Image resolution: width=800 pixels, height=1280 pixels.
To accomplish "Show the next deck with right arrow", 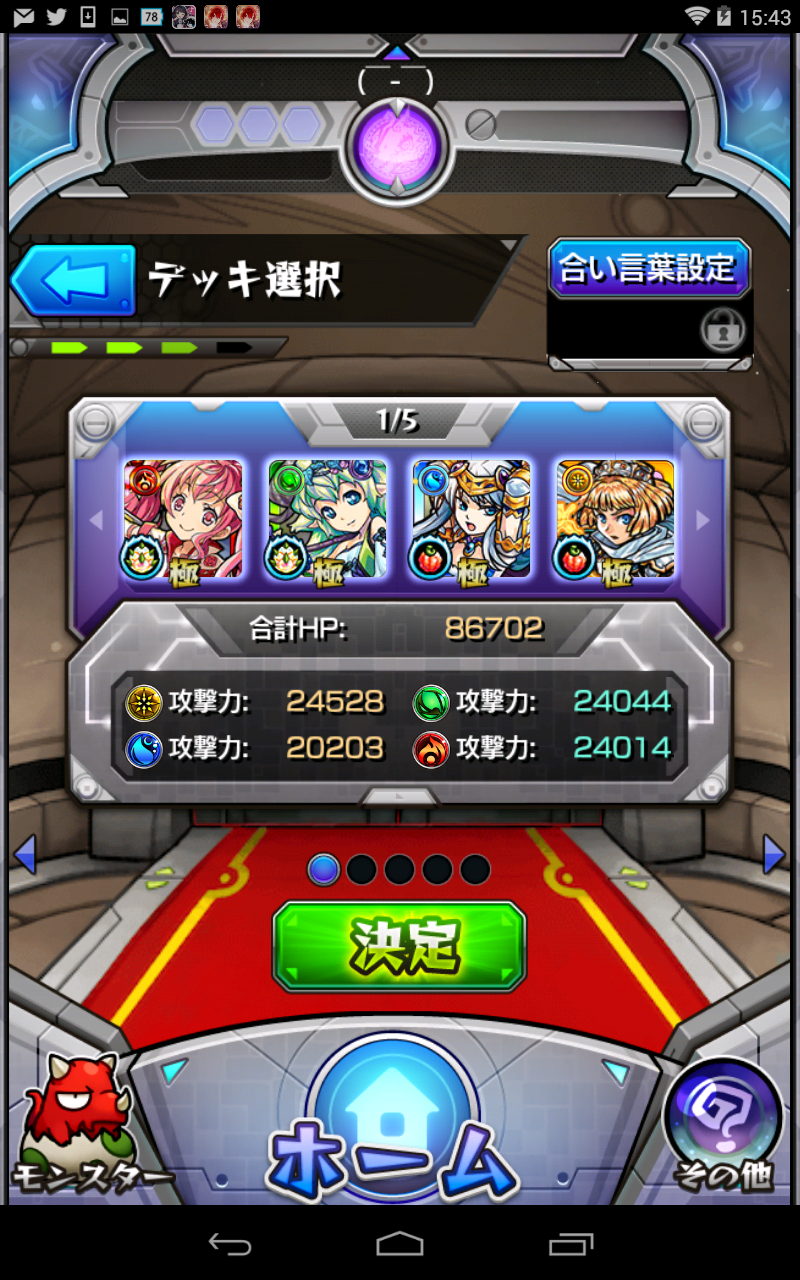I will click(x=773, y=855).
